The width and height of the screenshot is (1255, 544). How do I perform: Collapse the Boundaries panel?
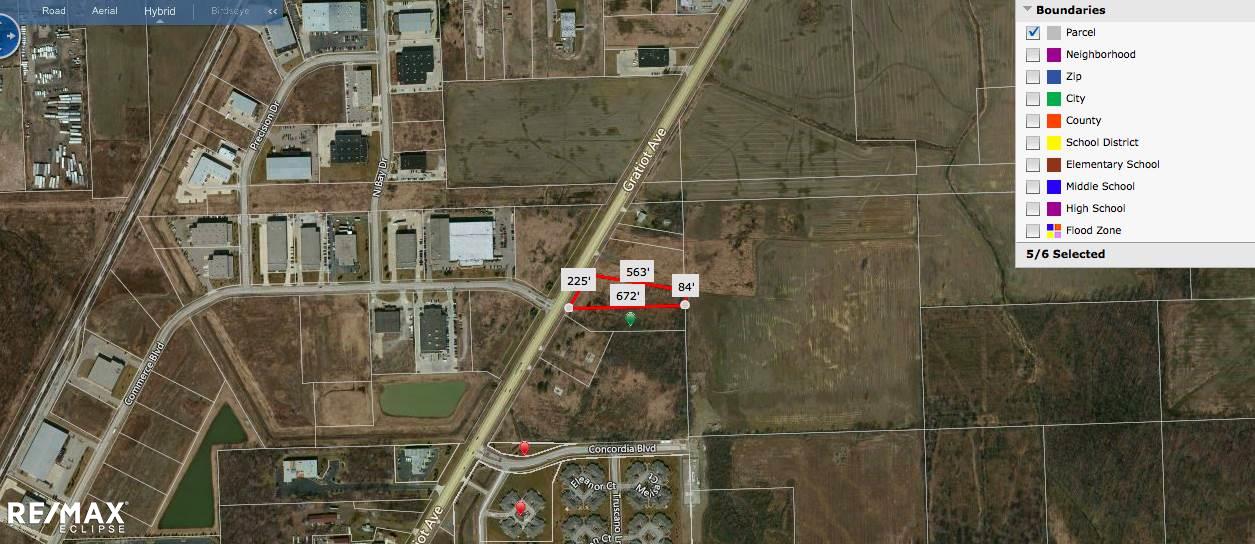tap(1027, 10)
